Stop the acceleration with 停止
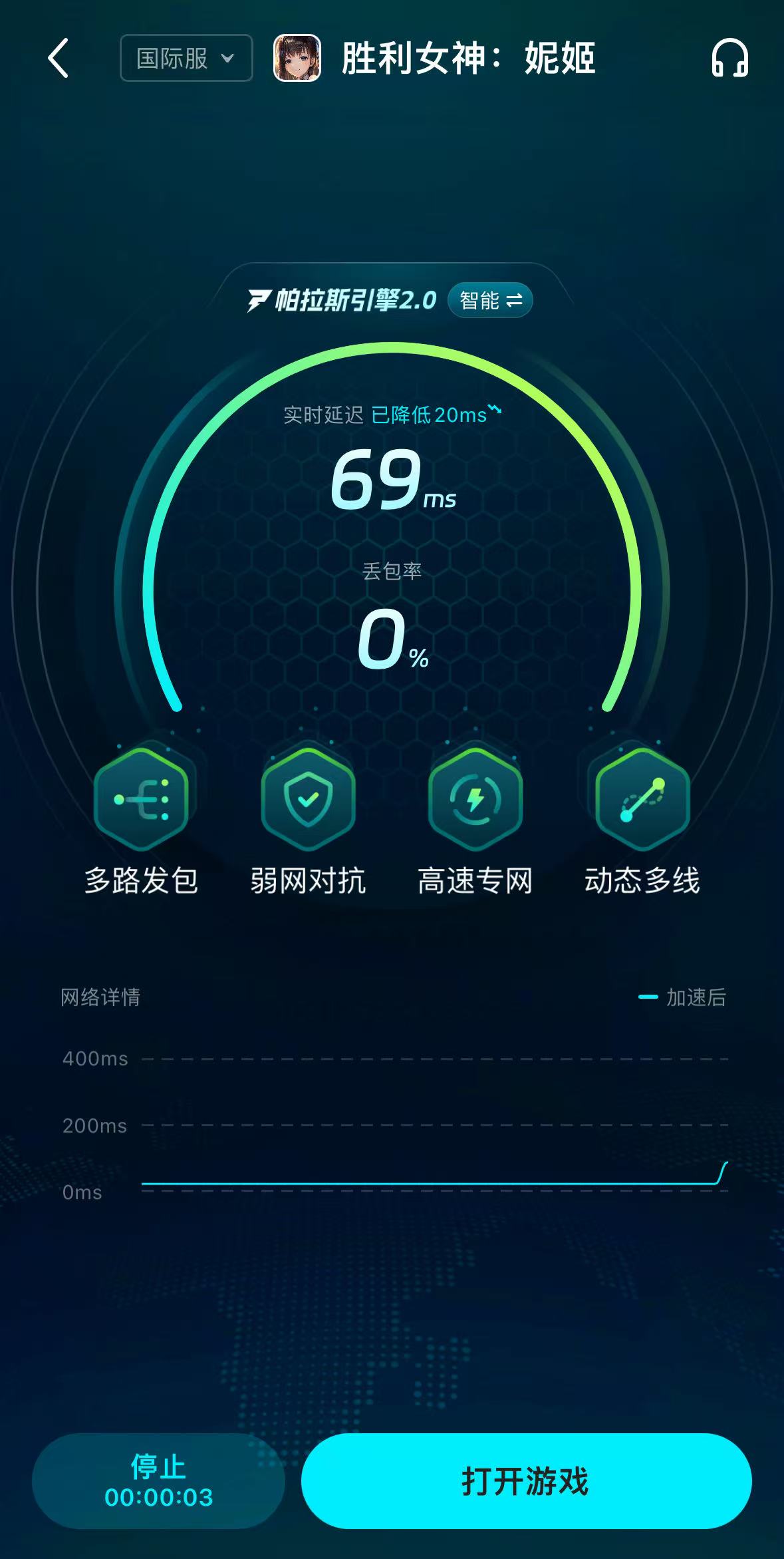Image resolution: width=784 pixels, height=1559 pixels. (x=158, y=1481)
